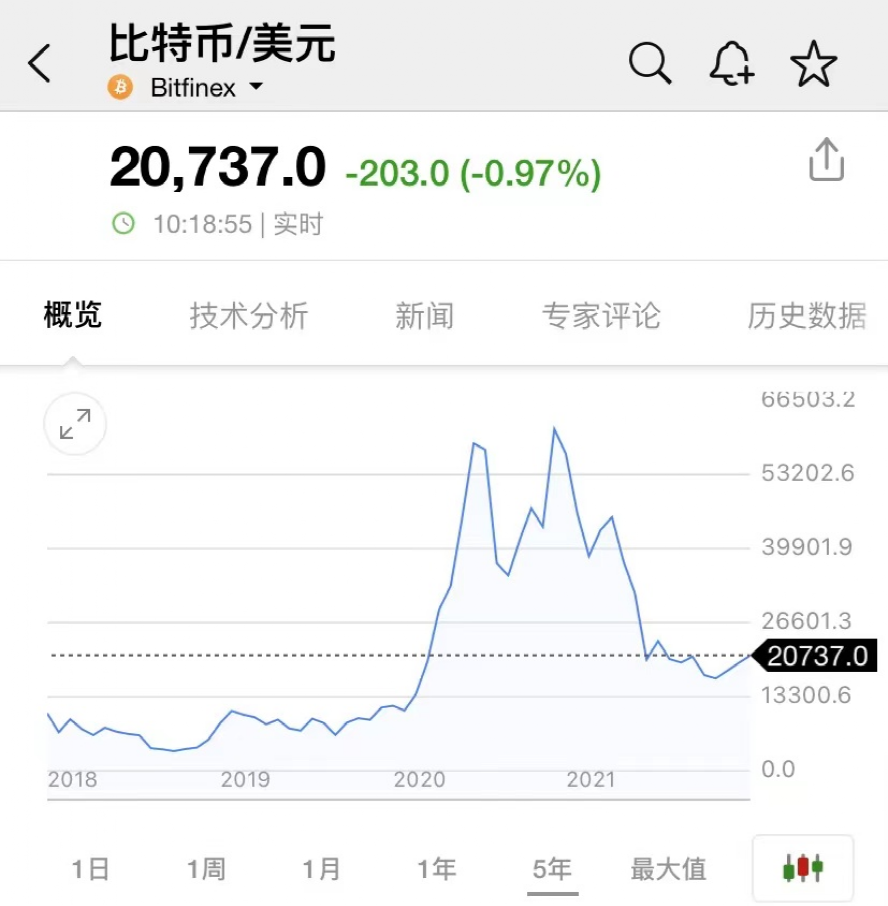Switch to the 历史数据 tab
This screenshot has height=906, width=888.
(806, 315)
